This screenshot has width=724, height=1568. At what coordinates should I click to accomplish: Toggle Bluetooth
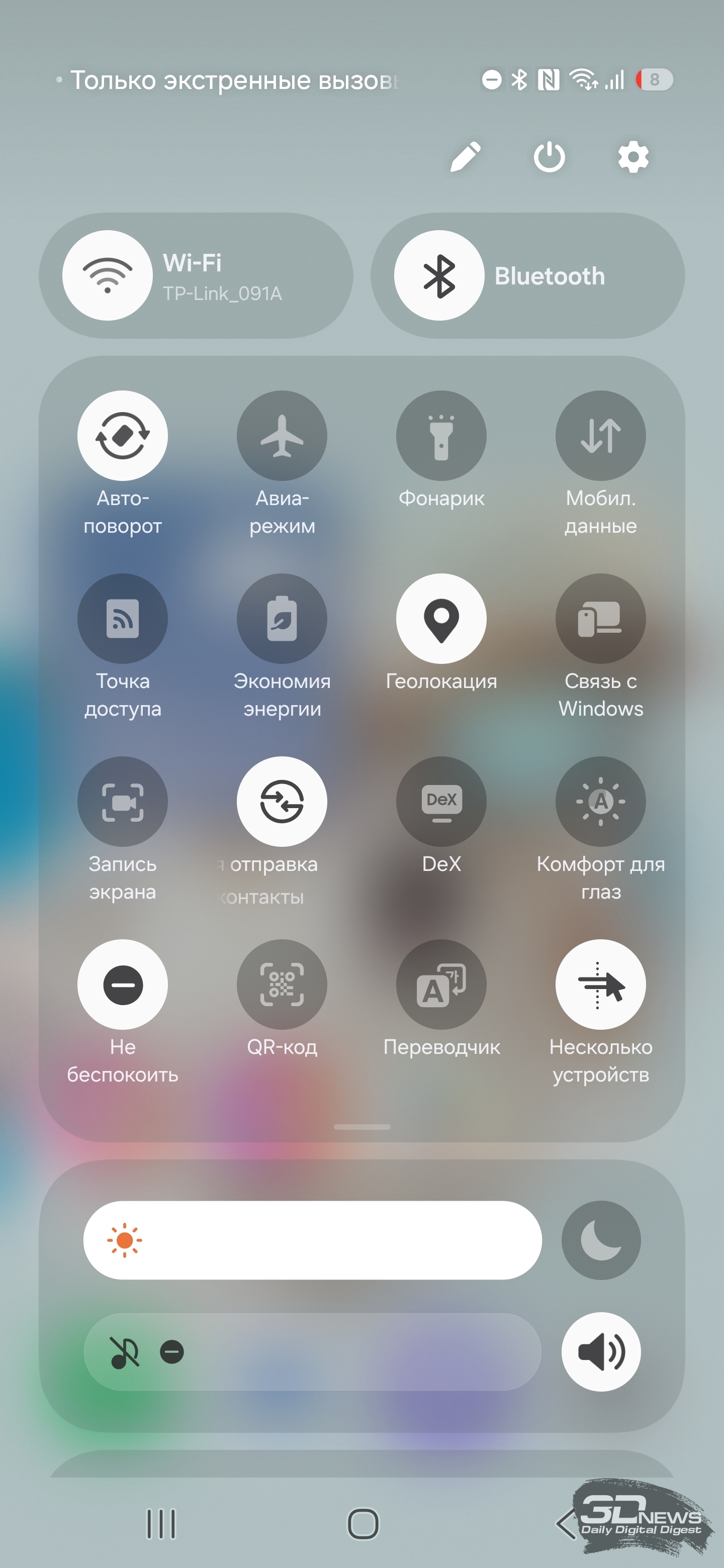(439, 276)
